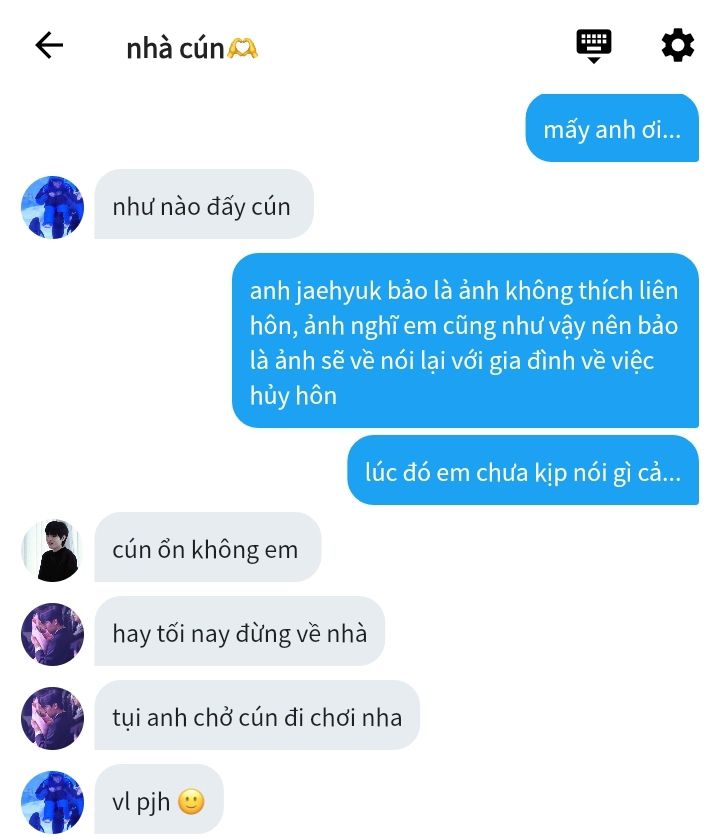
Task: Open chat settings gear
Action: [677, 45]
